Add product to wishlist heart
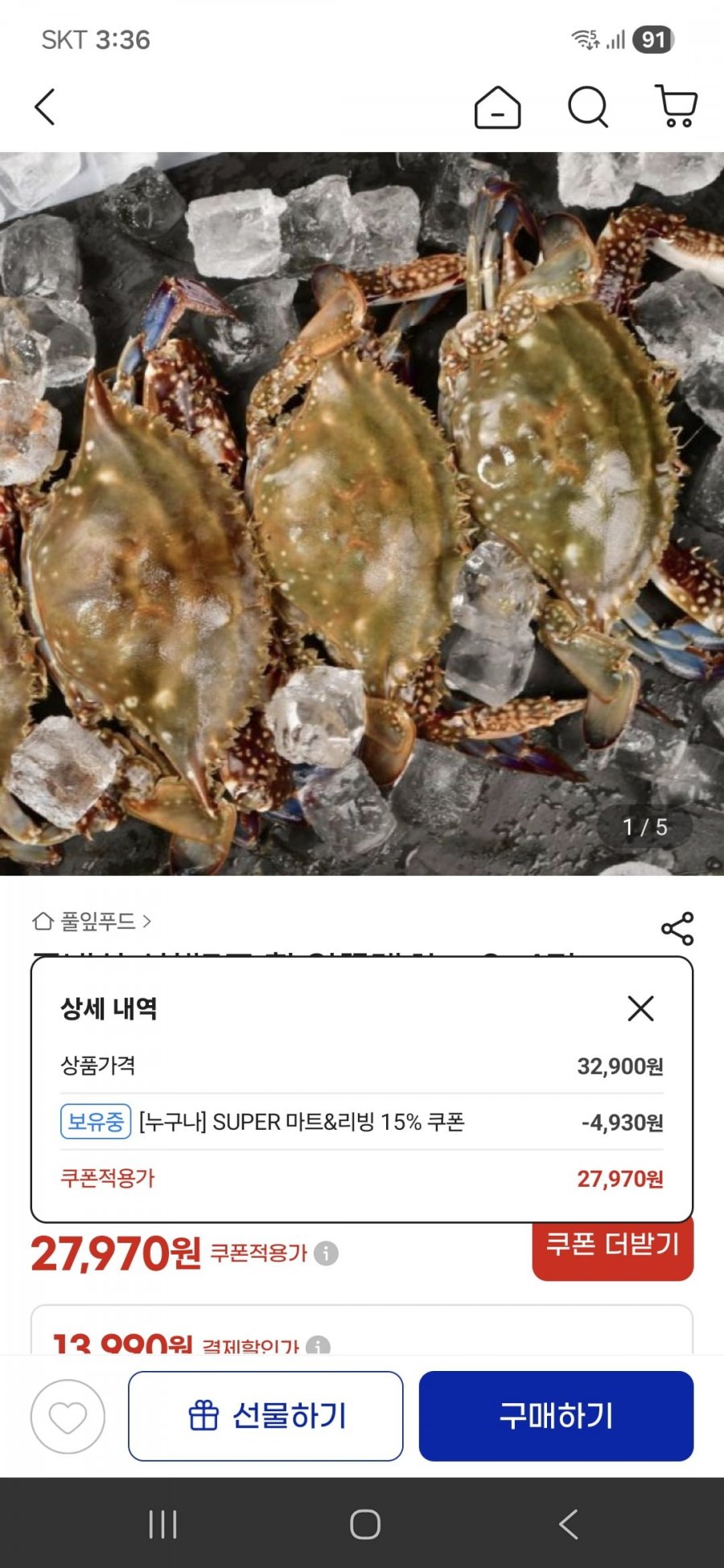Viewport: 724px width, 1568px height. click(68, 1417)
